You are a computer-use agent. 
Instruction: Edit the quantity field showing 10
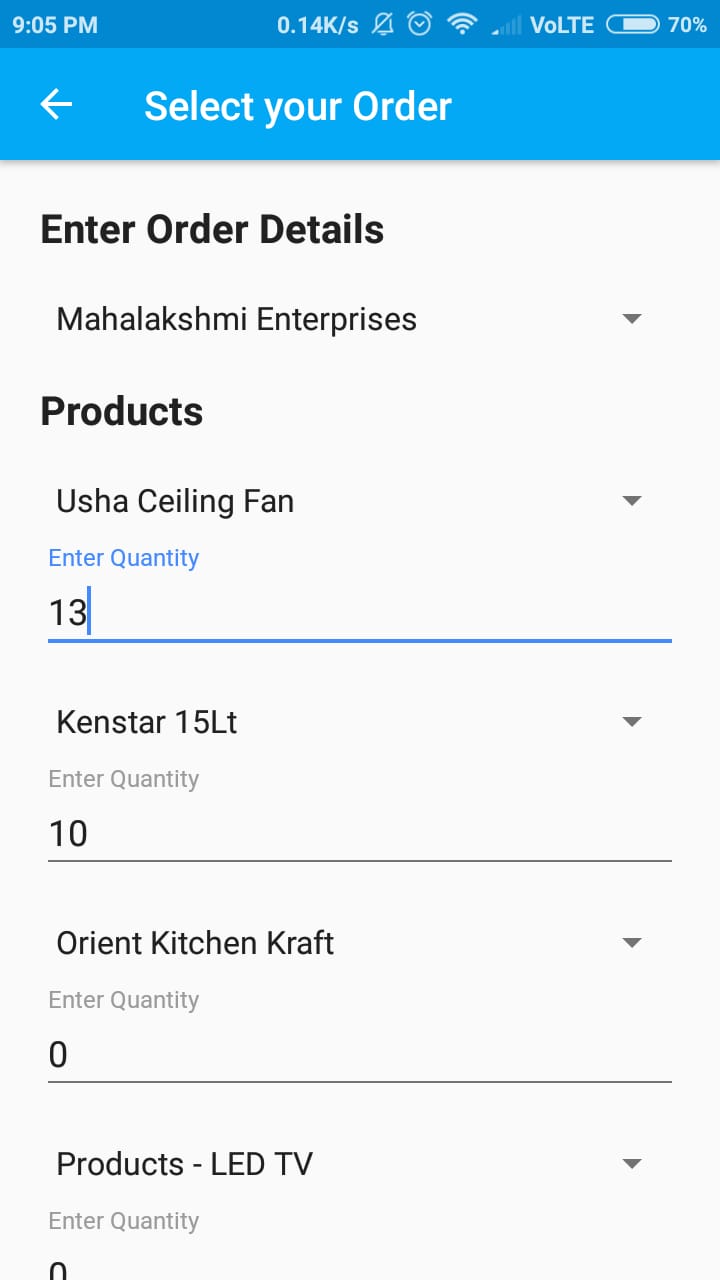[360, 833]
